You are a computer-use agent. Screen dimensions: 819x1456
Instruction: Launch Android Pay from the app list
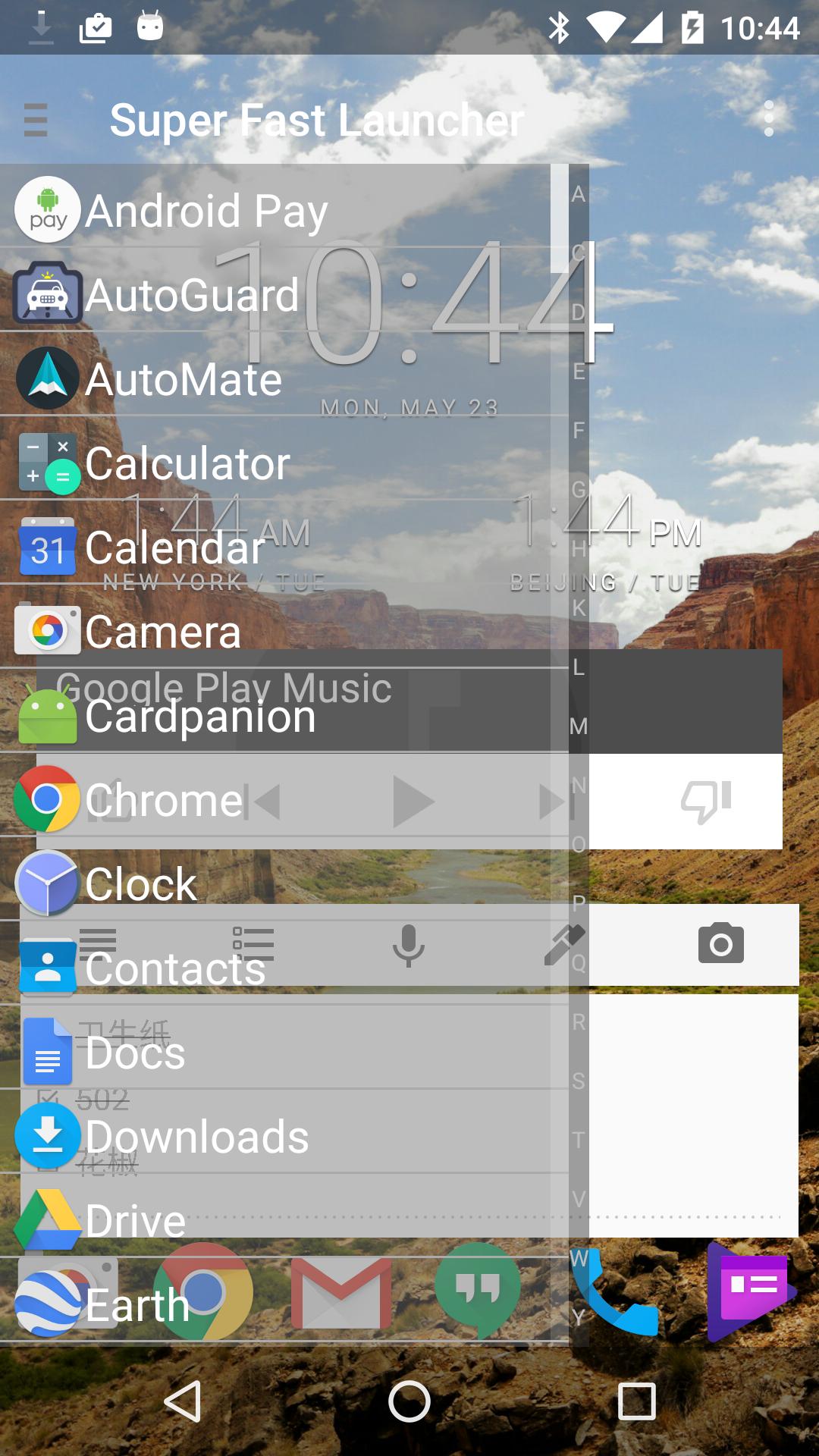[x=206, y=210]
